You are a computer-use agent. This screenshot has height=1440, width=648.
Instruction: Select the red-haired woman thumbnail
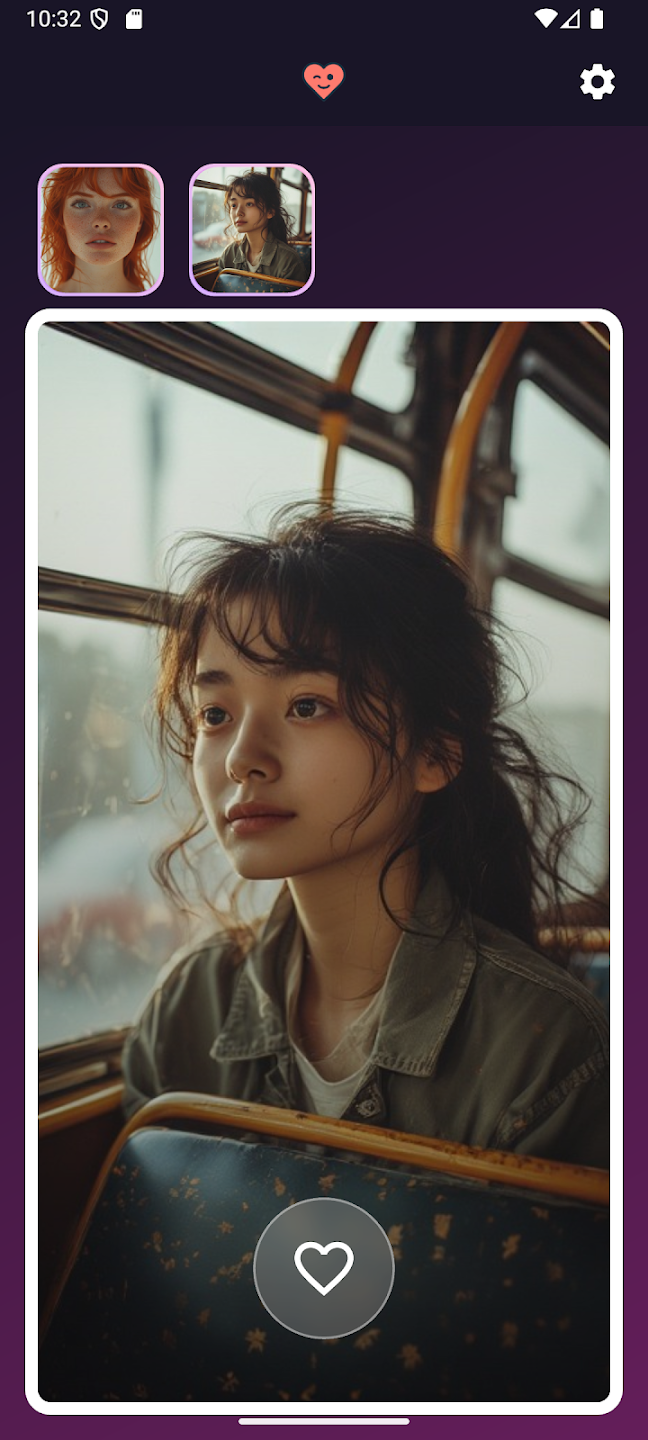100,230
